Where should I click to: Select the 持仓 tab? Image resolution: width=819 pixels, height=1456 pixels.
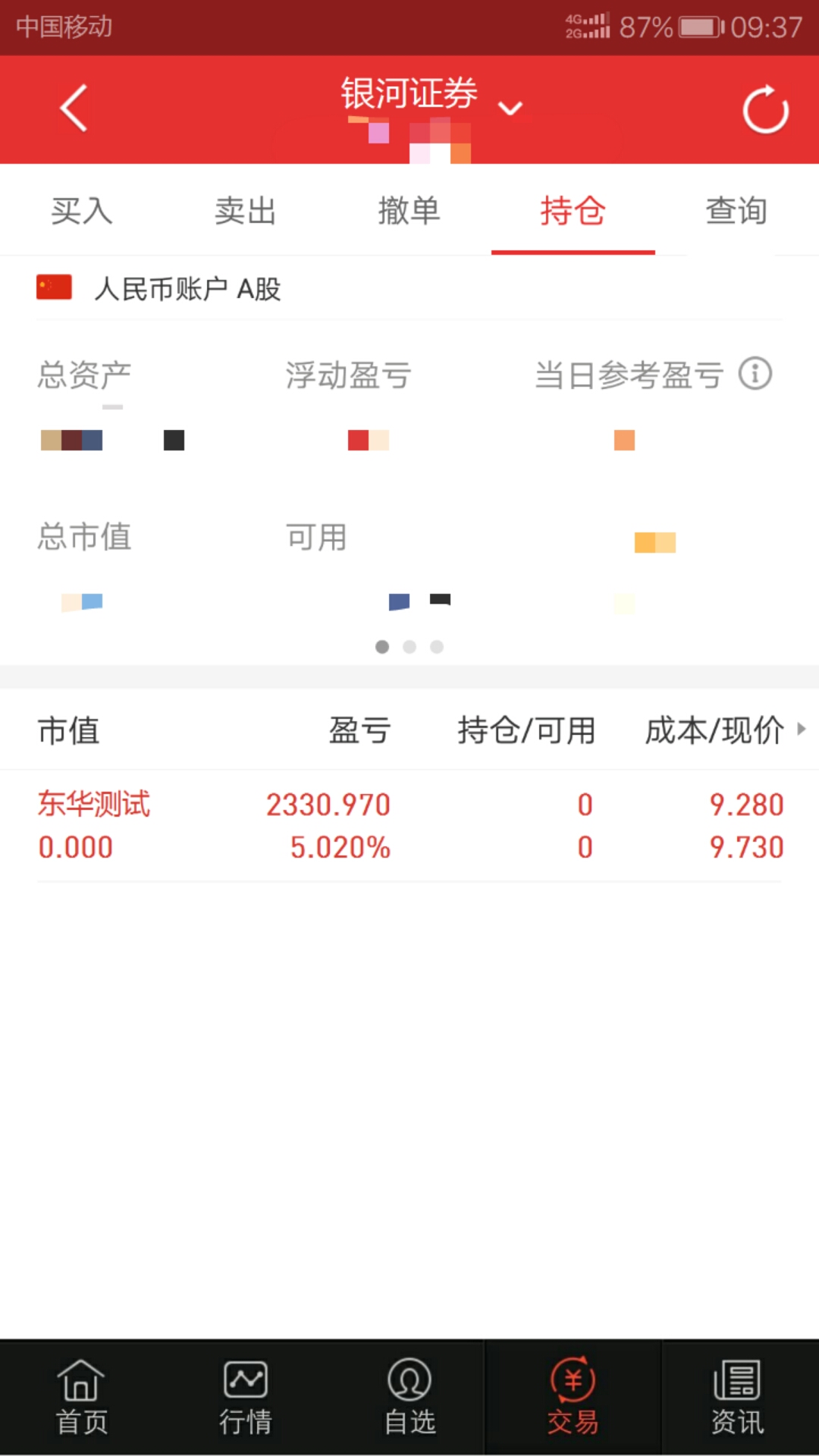(573, 211)
